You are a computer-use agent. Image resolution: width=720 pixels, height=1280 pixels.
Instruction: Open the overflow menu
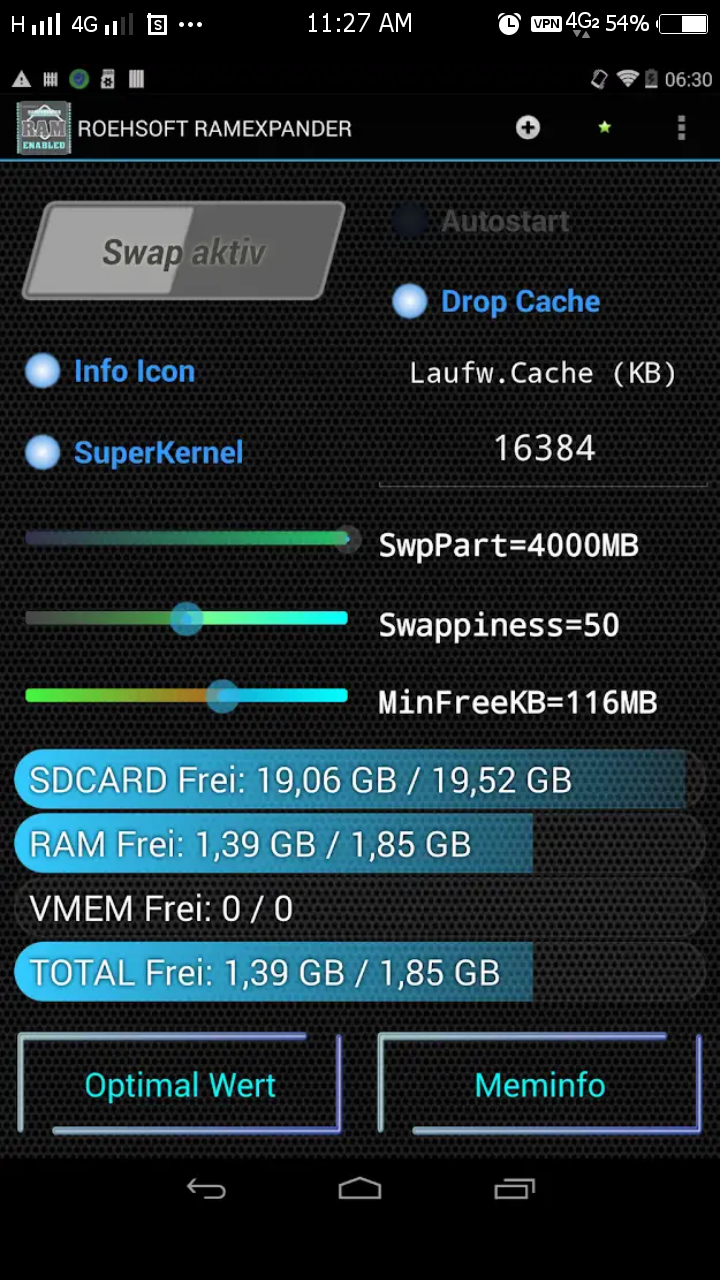coord(681,128)
